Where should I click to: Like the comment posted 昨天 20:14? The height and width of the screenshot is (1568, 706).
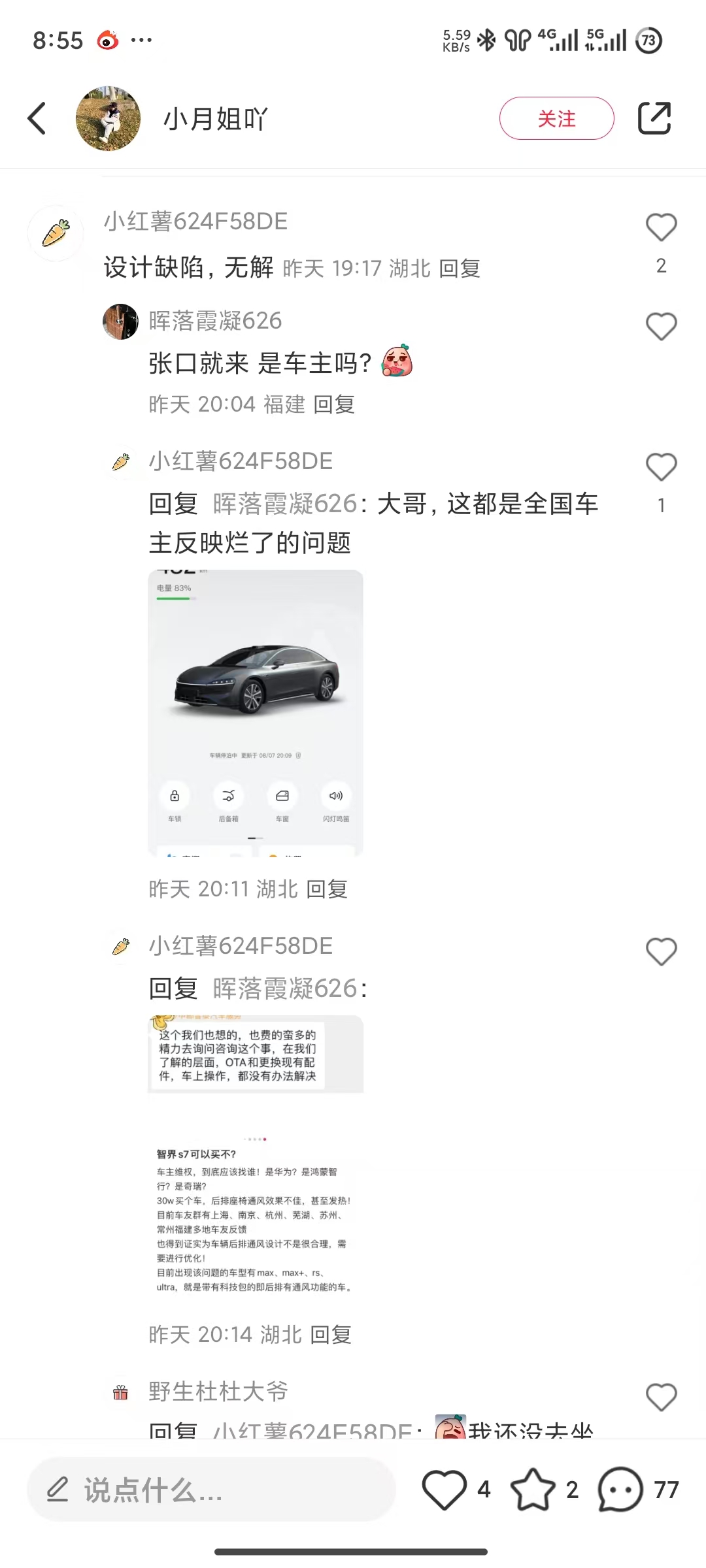point(661,952)
